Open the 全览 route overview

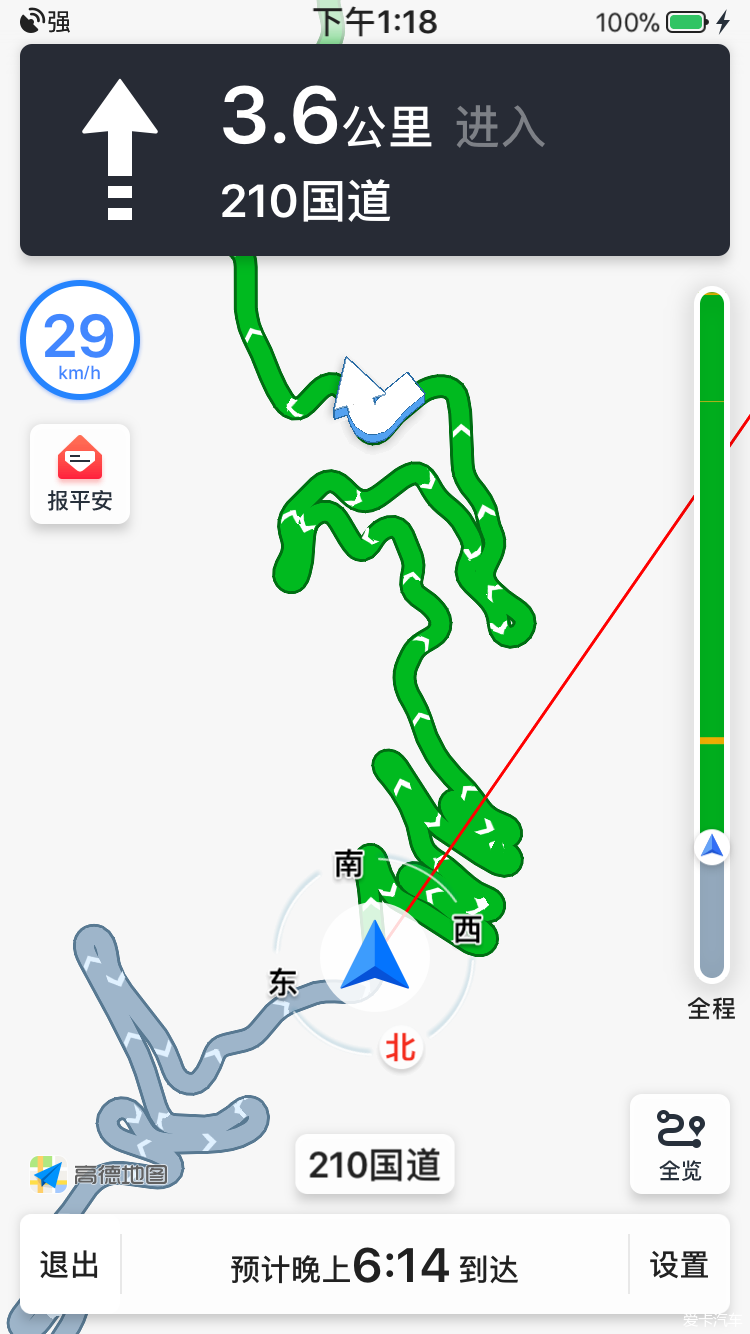tap(680, 1144)
